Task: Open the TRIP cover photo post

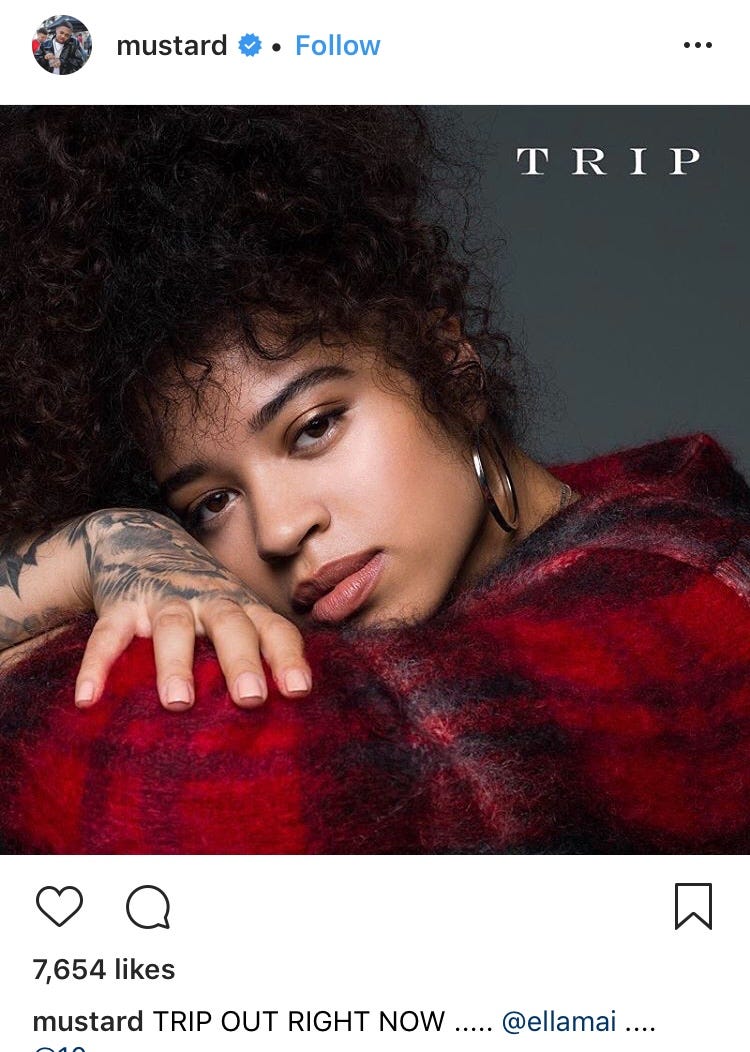Action: click(375, 480)
